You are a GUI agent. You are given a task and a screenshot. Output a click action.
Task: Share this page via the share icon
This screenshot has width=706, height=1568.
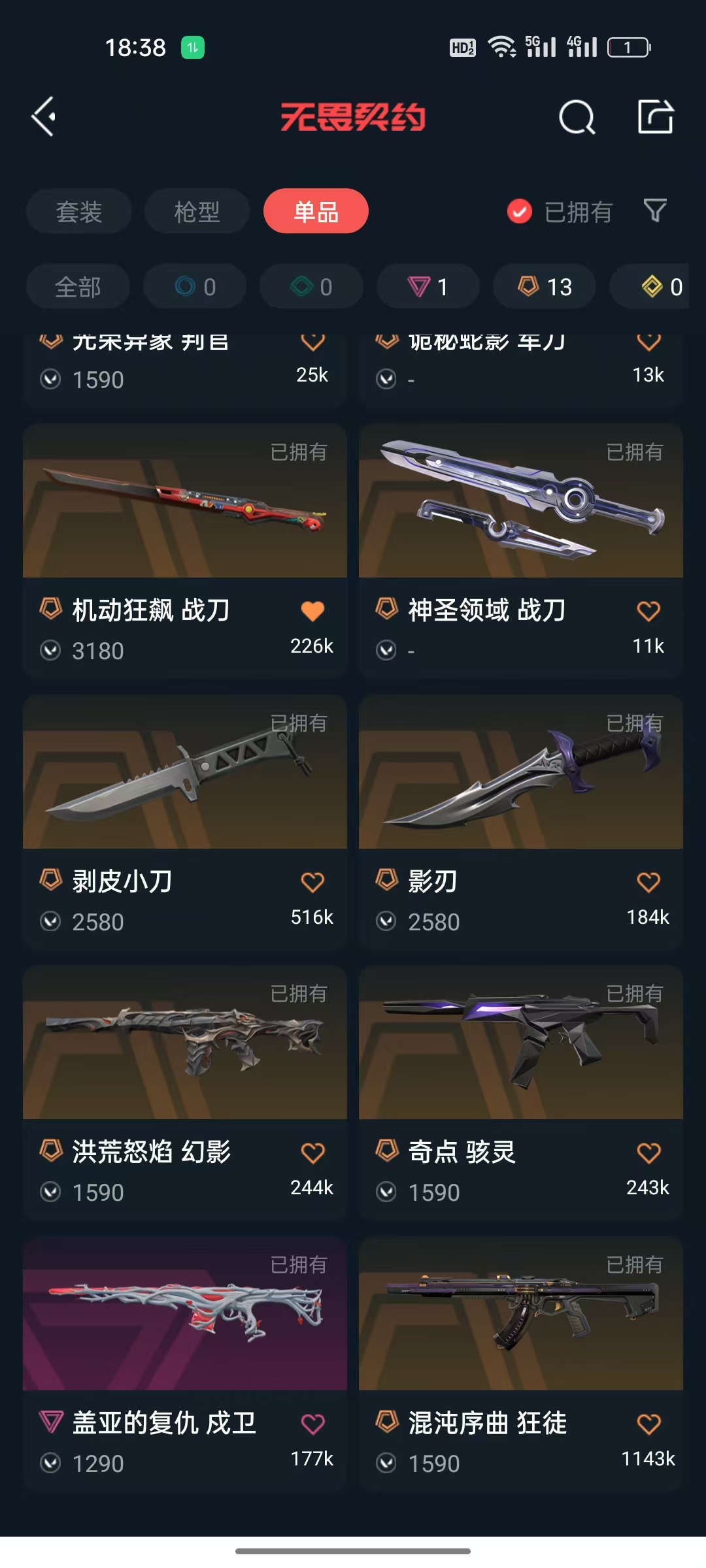[x=656, y=117]
